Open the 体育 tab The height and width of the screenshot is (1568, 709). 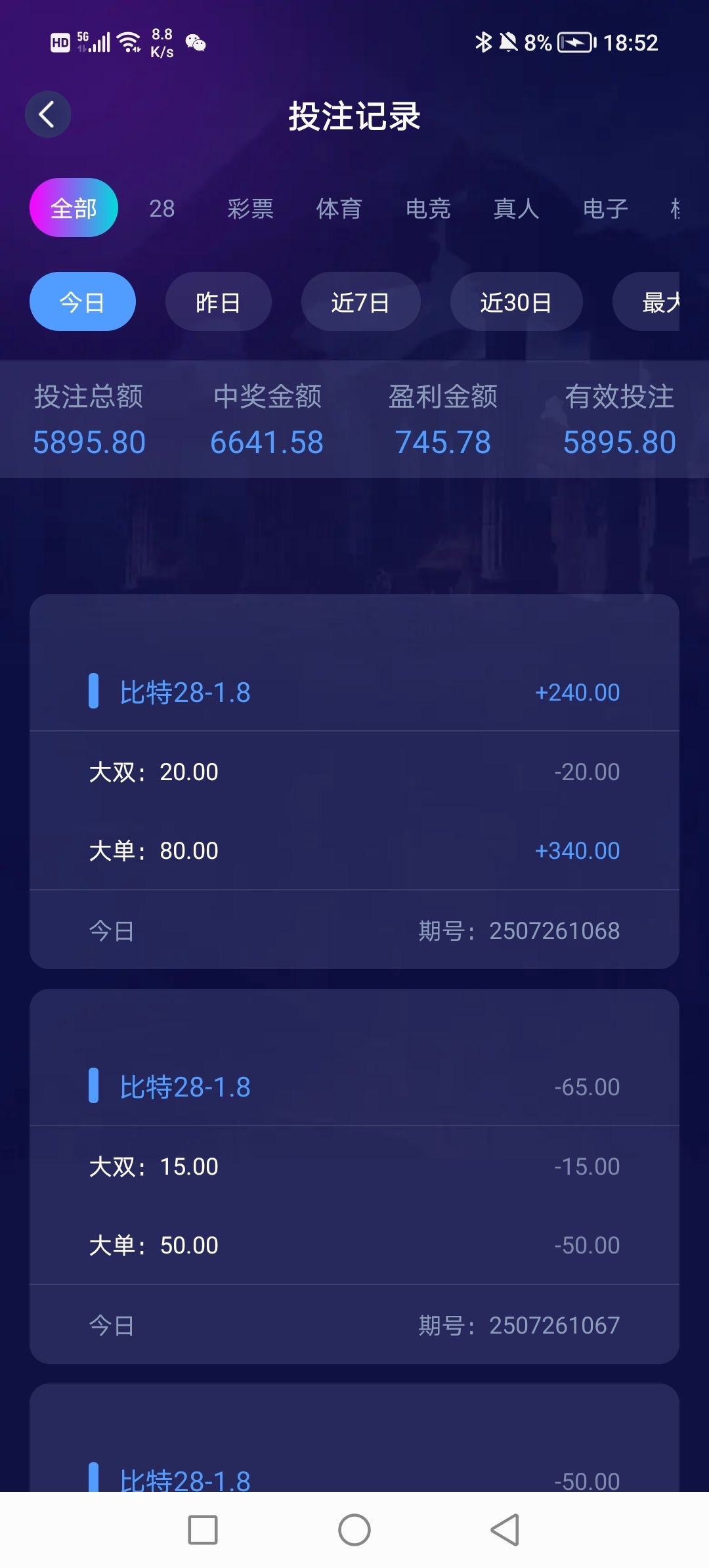339,209
